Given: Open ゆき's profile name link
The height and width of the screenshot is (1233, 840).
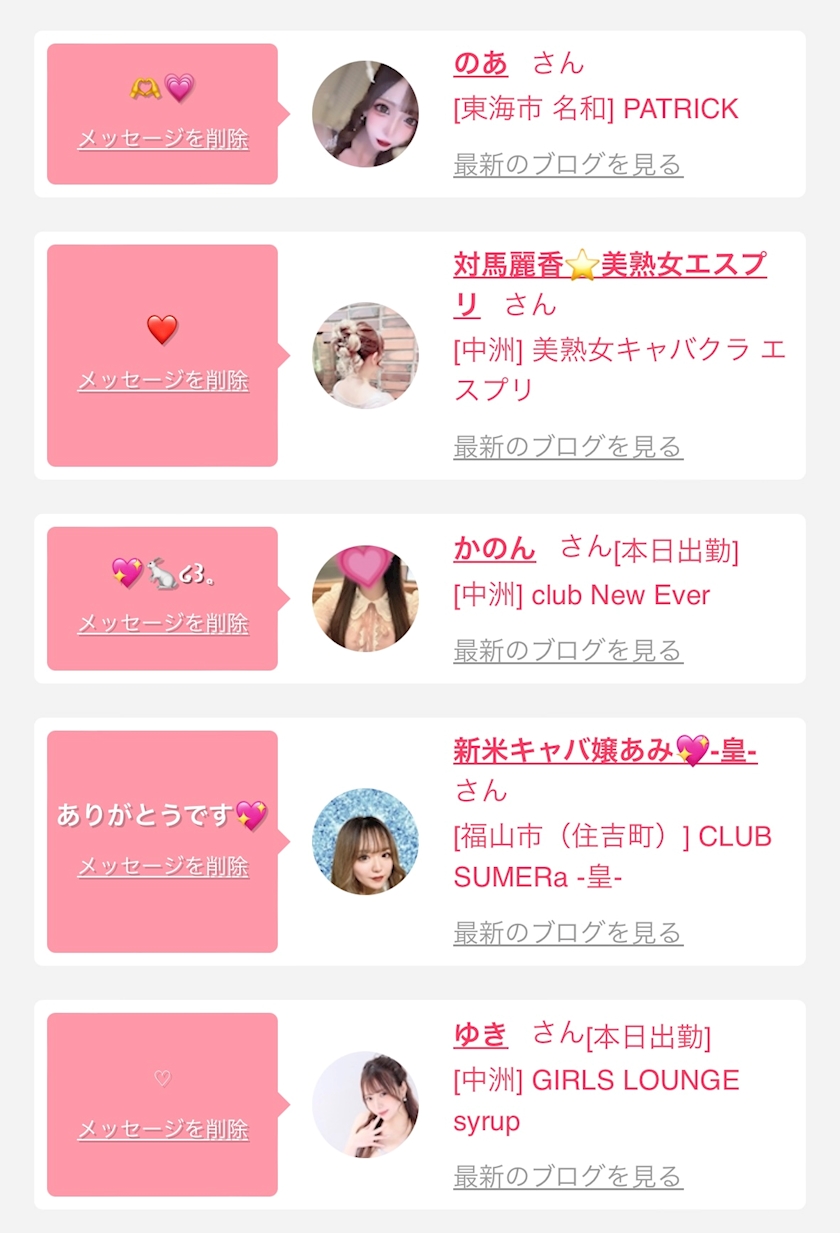Looking at the screenshot, I should (481, 1034).
